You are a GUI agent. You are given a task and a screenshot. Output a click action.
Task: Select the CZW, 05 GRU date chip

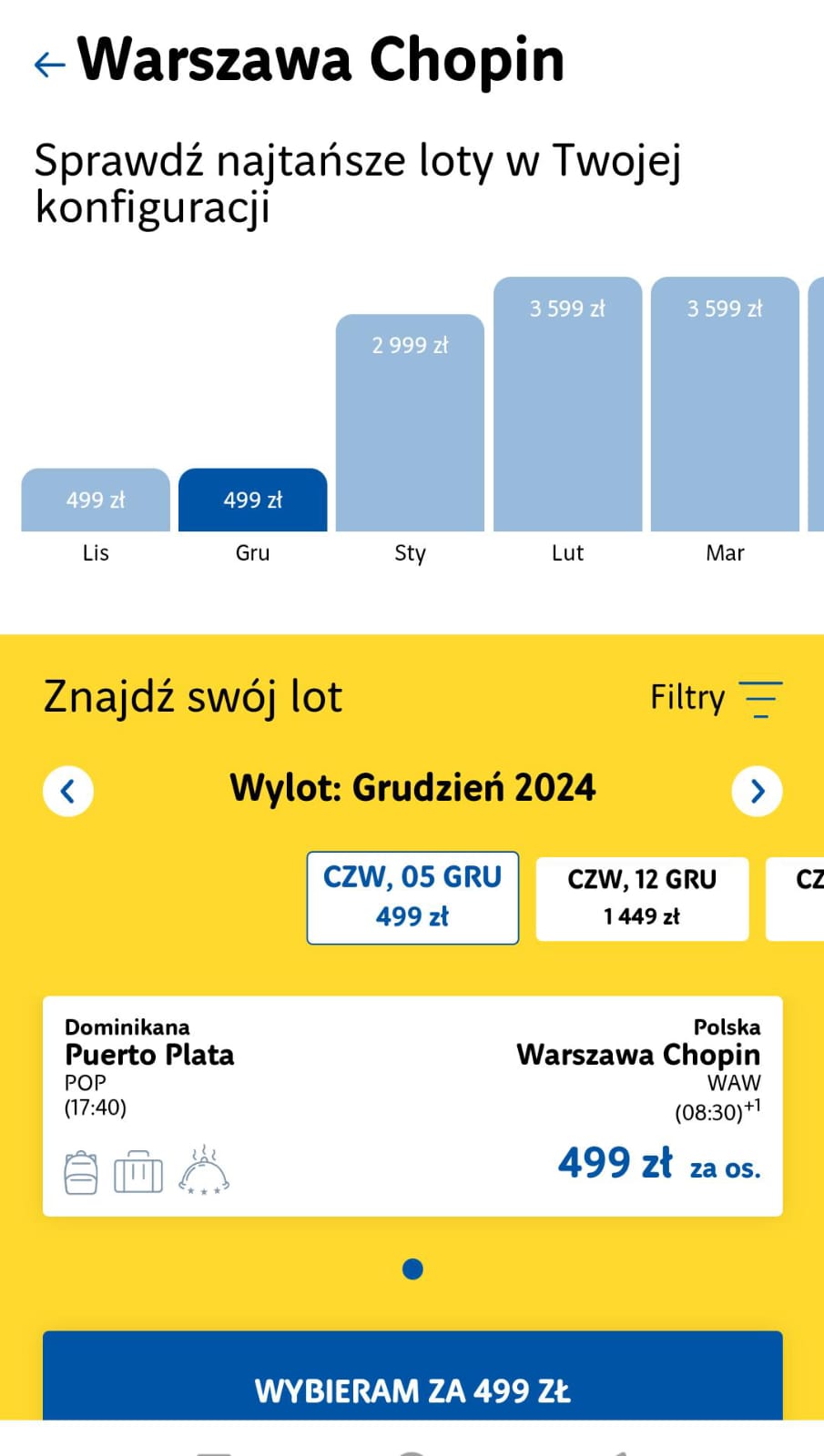tap(412, 897)
